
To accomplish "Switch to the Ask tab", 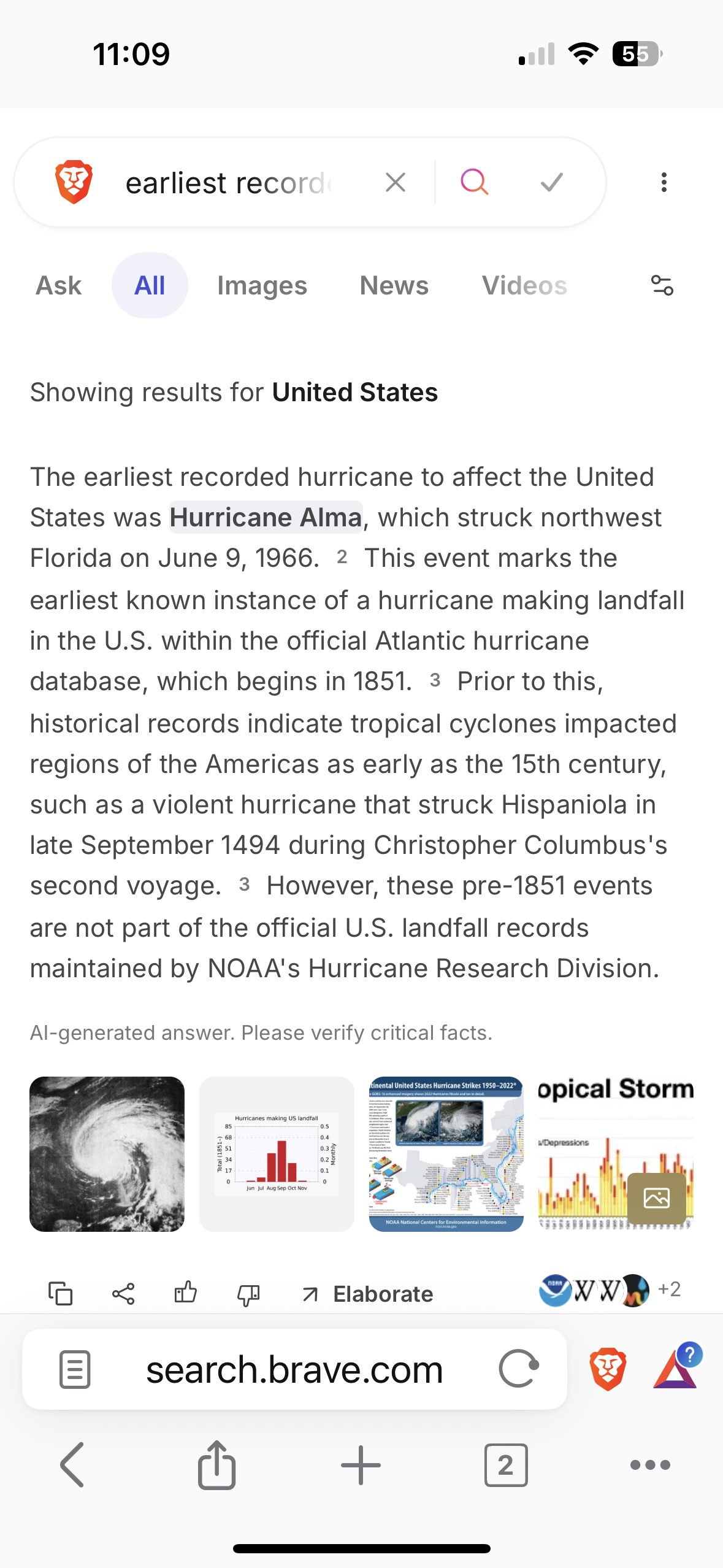I will tap(59, 285).
